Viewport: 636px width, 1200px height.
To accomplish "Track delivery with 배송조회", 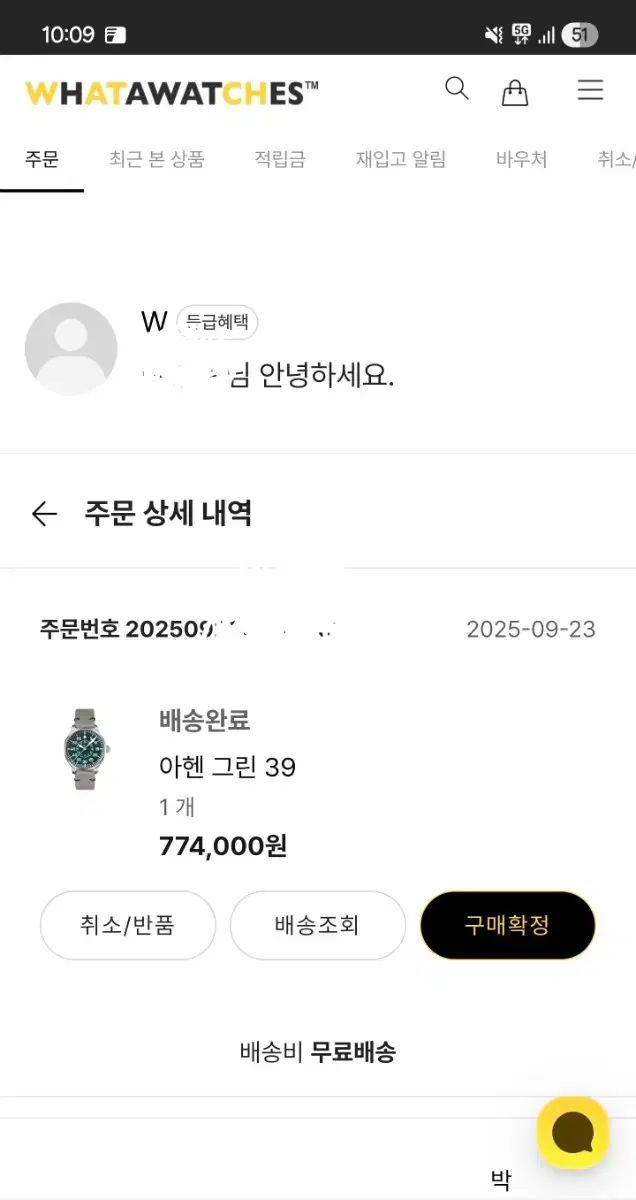I will [x=317, y=925].
